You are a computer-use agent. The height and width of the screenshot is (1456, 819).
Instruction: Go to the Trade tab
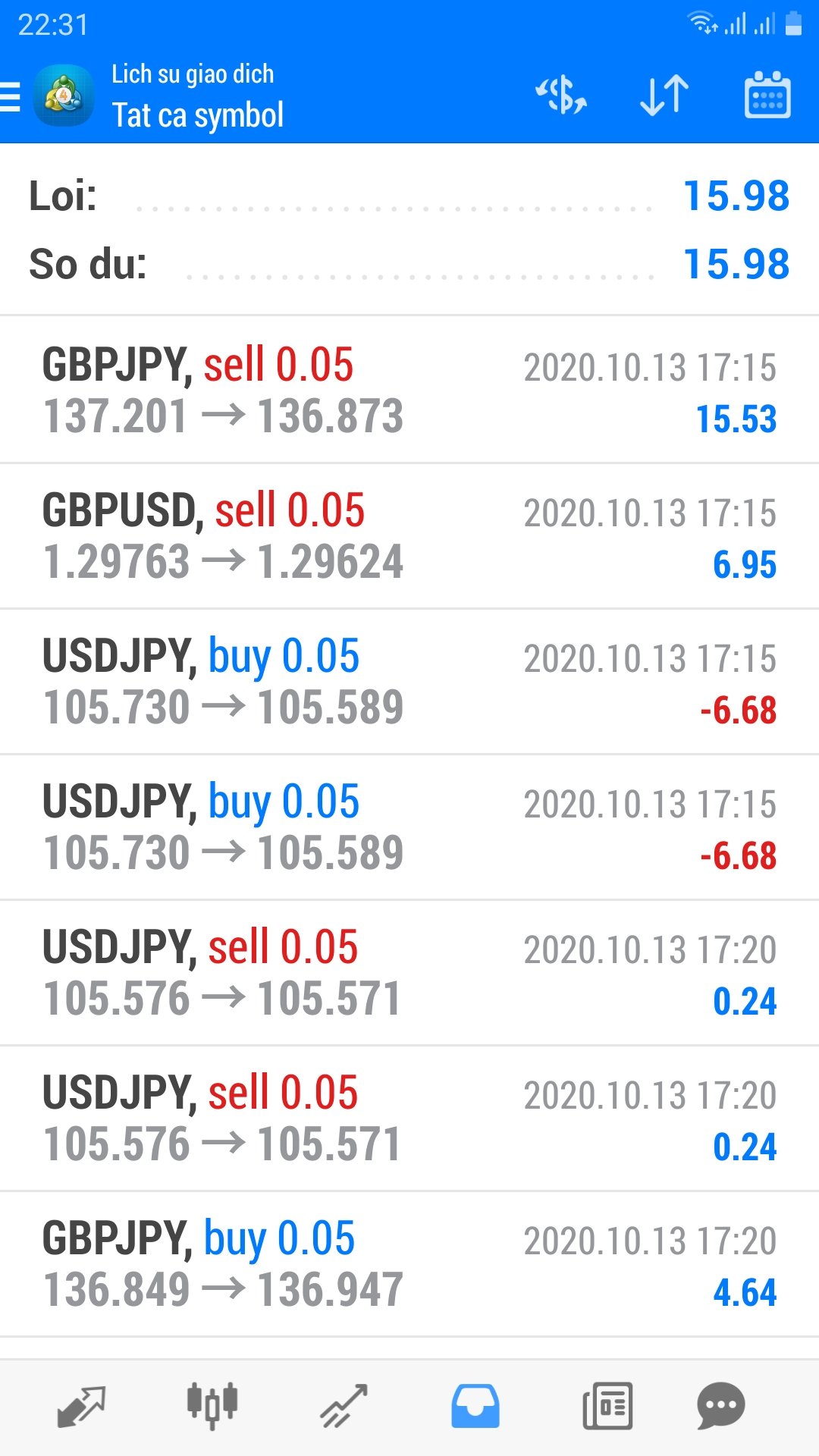coord(344,1406)
